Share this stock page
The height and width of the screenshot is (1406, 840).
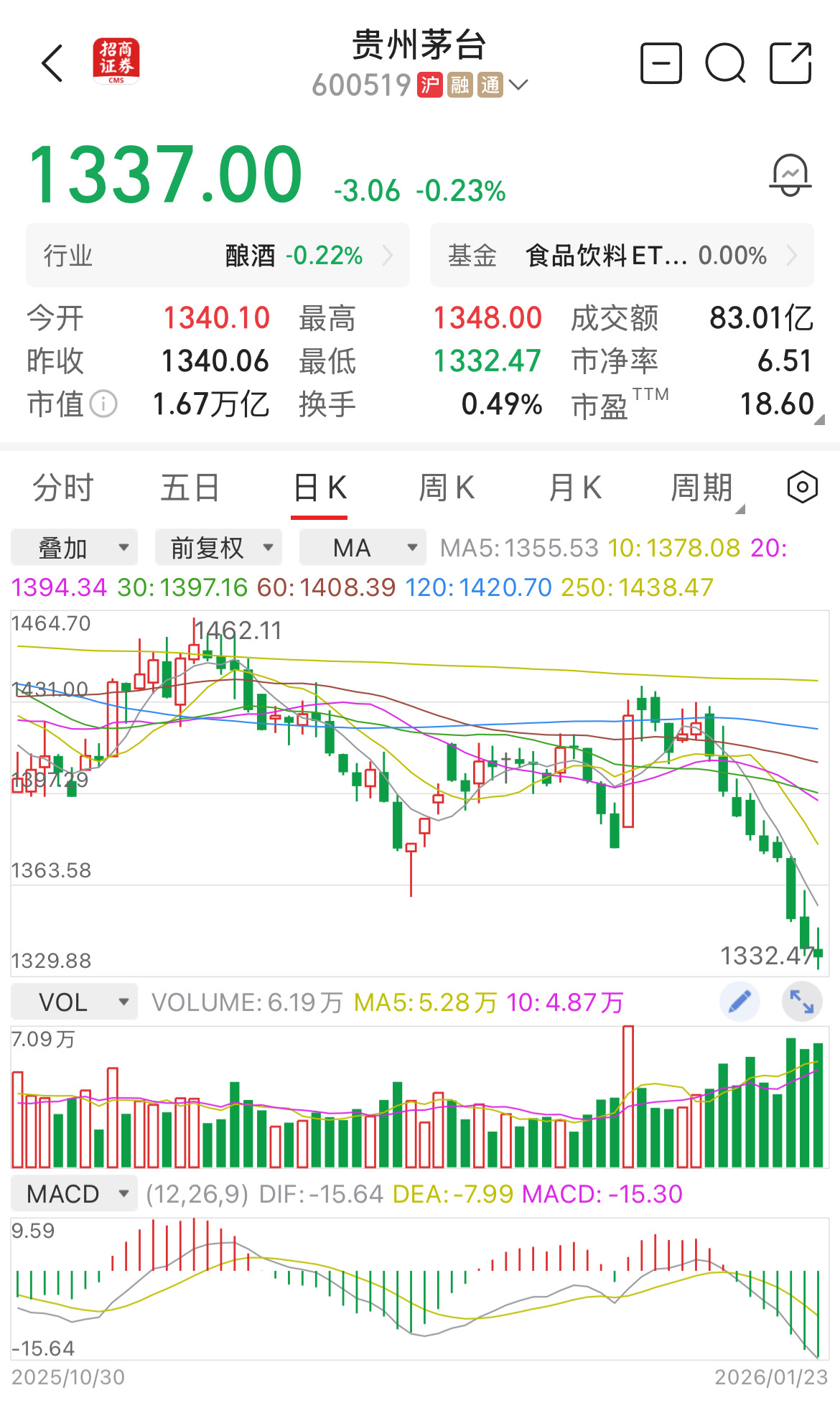coord(790,64)
